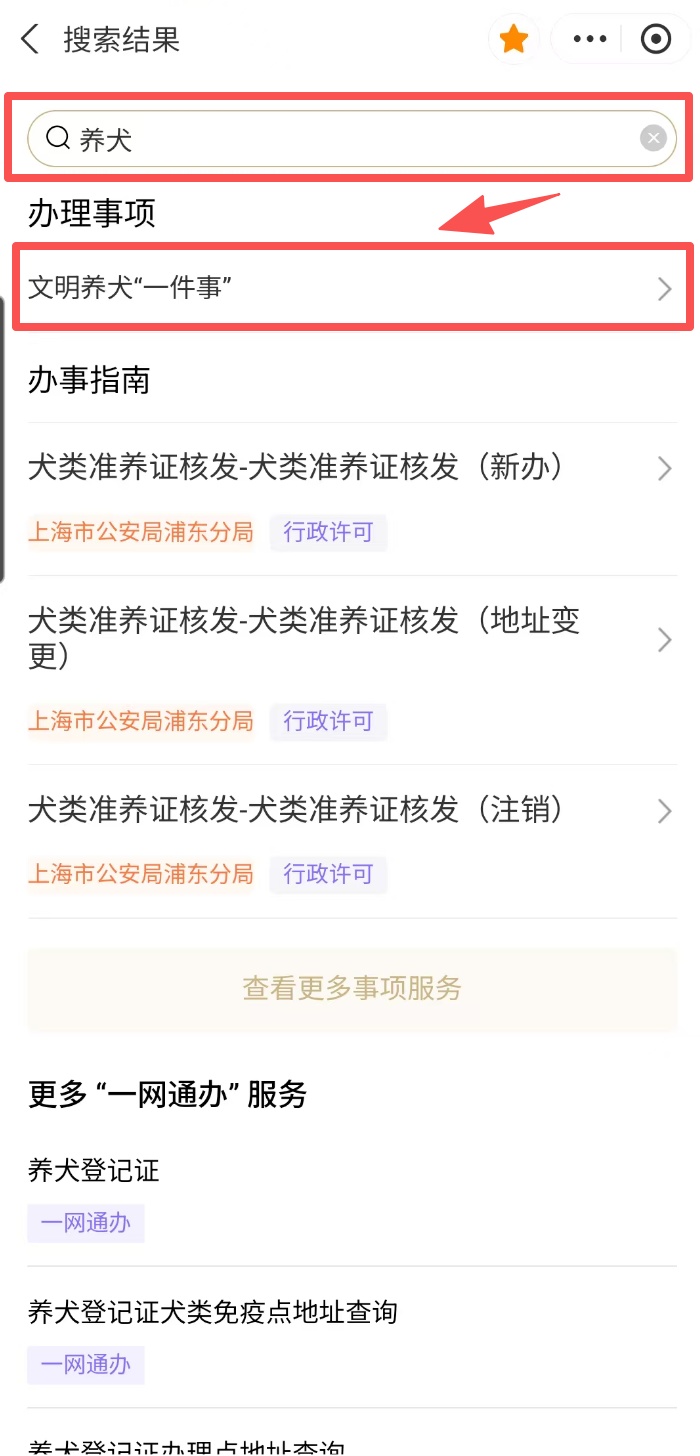Open 犬类准养证核发（地址变更）guide
The width and height of the screenshot is (700, 1456).
350,638
